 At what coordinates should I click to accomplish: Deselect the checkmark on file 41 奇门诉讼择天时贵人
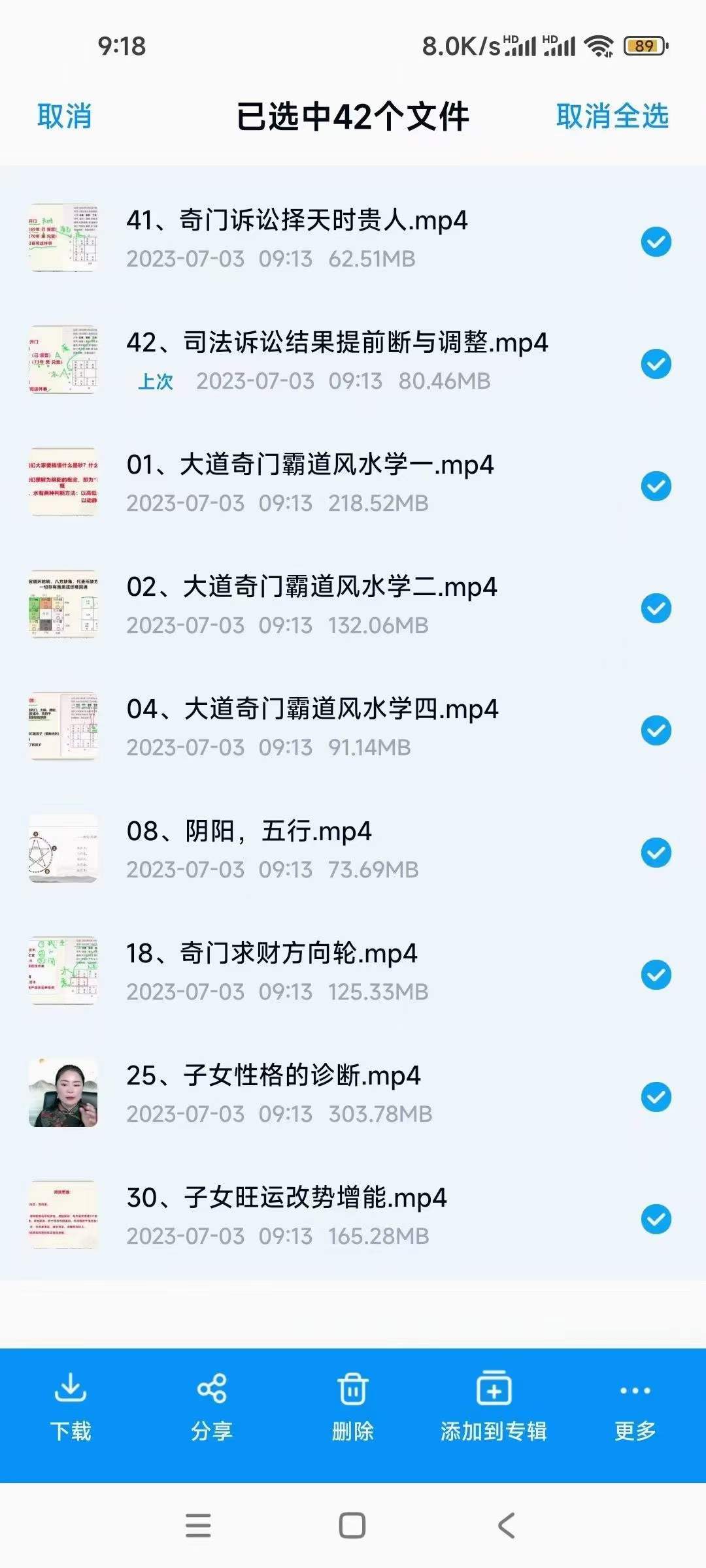coord(656,240)
